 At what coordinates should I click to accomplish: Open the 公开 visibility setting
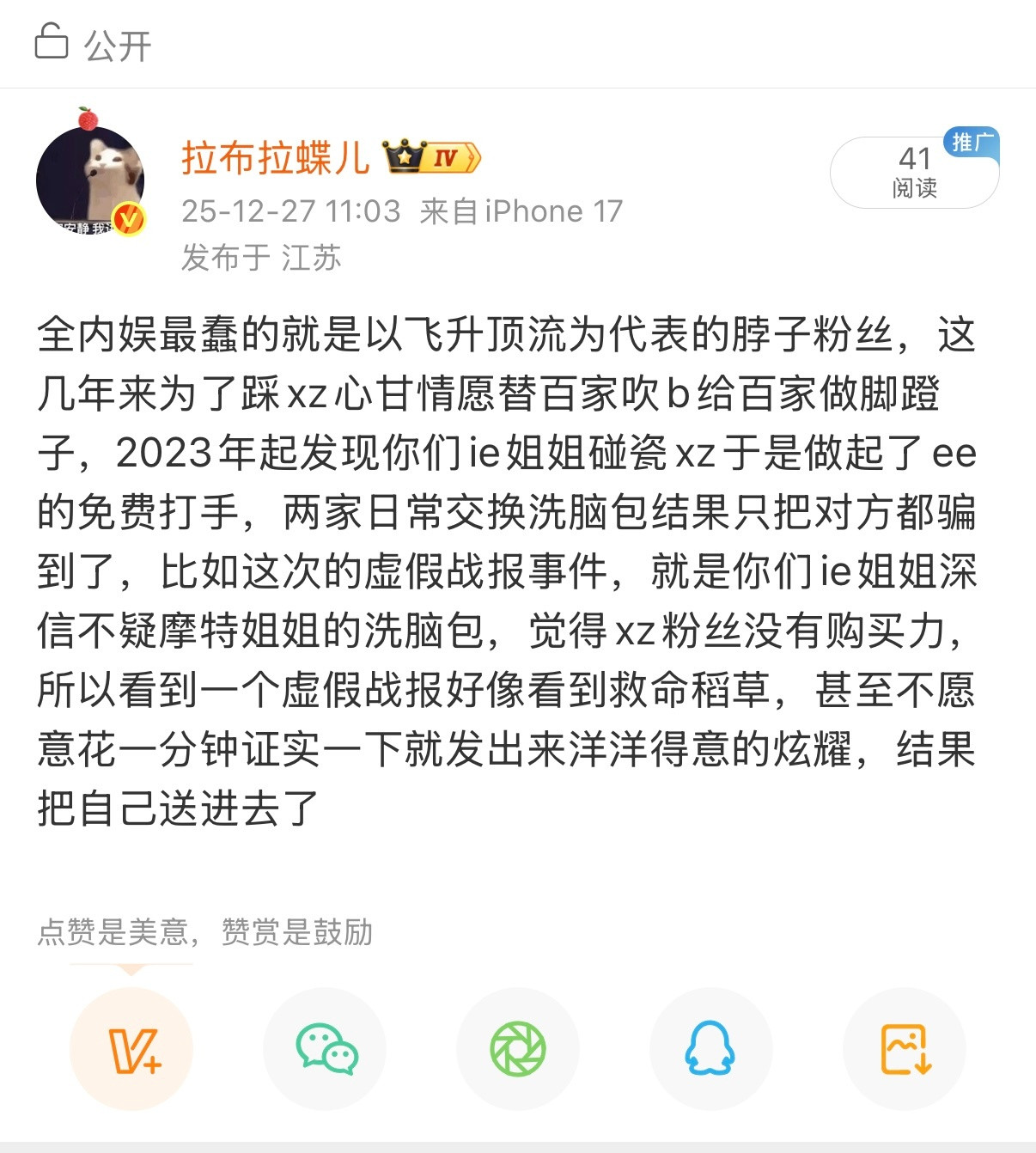coord(114,46)
